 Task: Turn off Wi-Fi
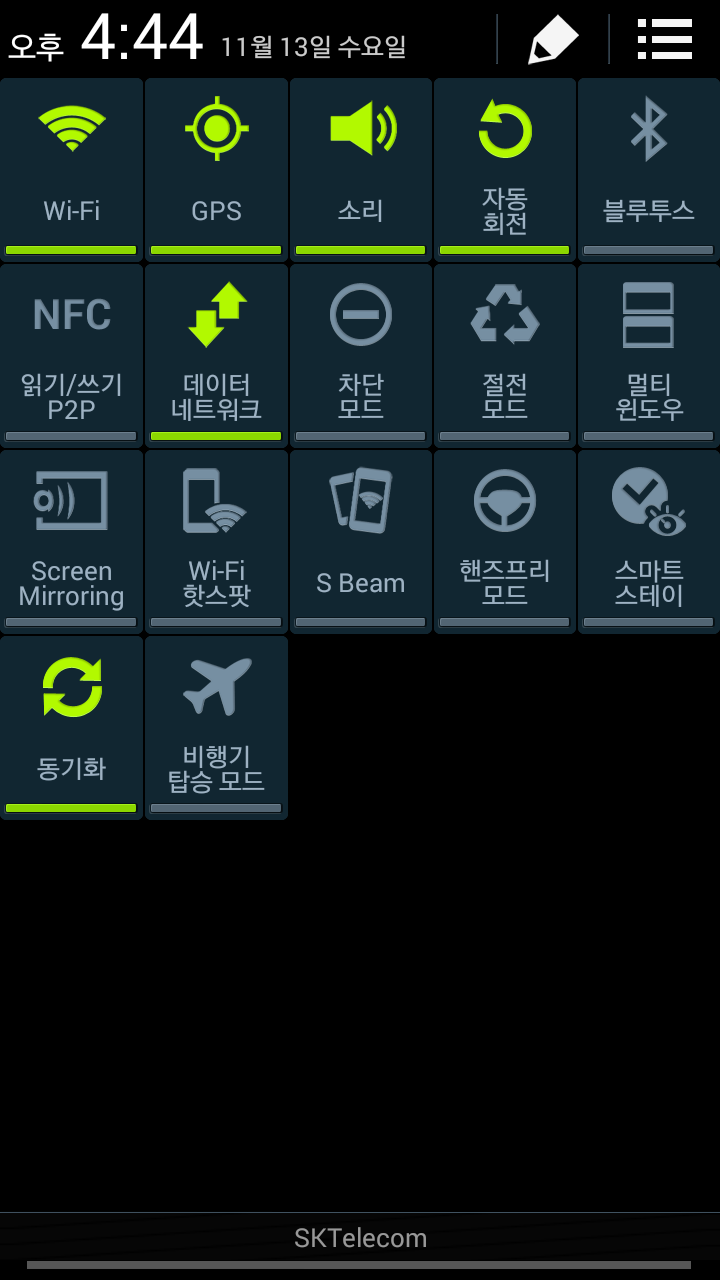pos(72,168)
